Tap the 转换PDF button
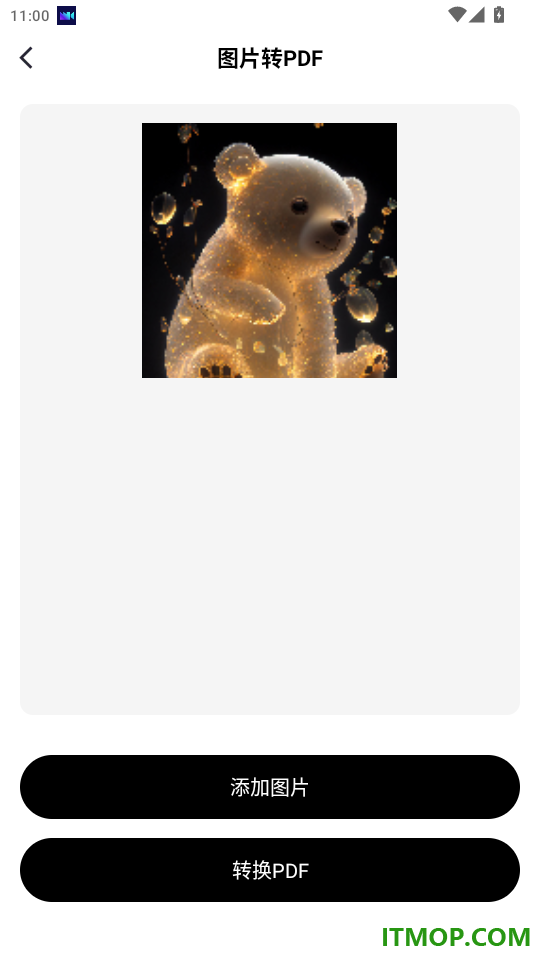 coord(270,870)
